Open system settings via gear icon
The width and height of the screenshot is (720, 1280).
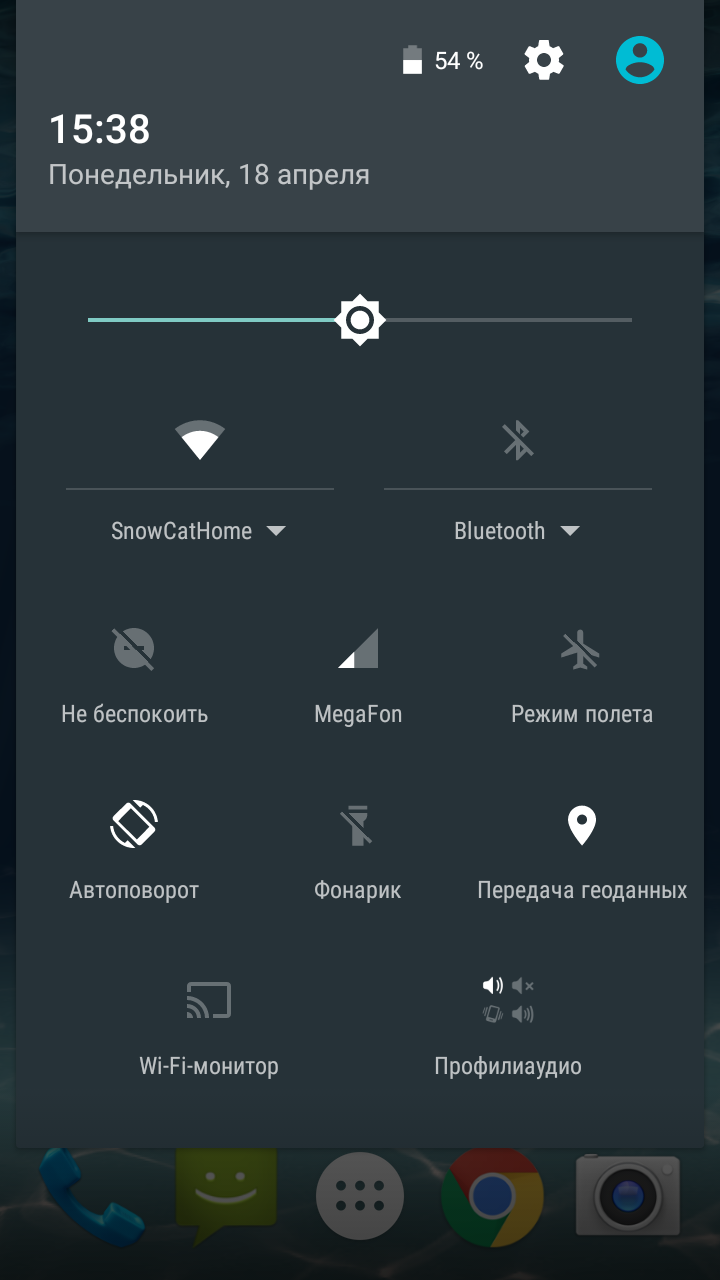pos(544,61)
